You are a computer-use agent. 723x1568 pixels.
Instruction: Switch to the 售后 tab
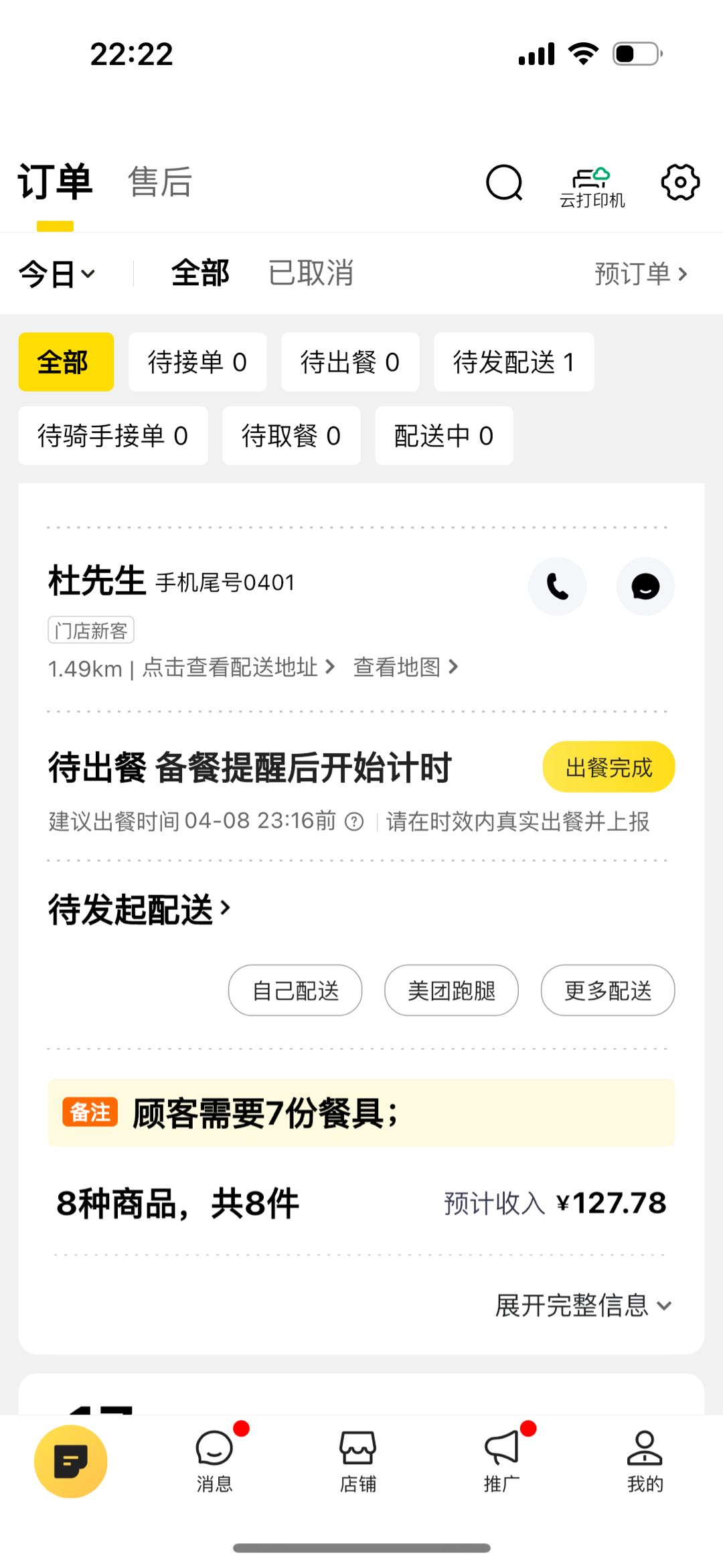[x=160, y=182]
